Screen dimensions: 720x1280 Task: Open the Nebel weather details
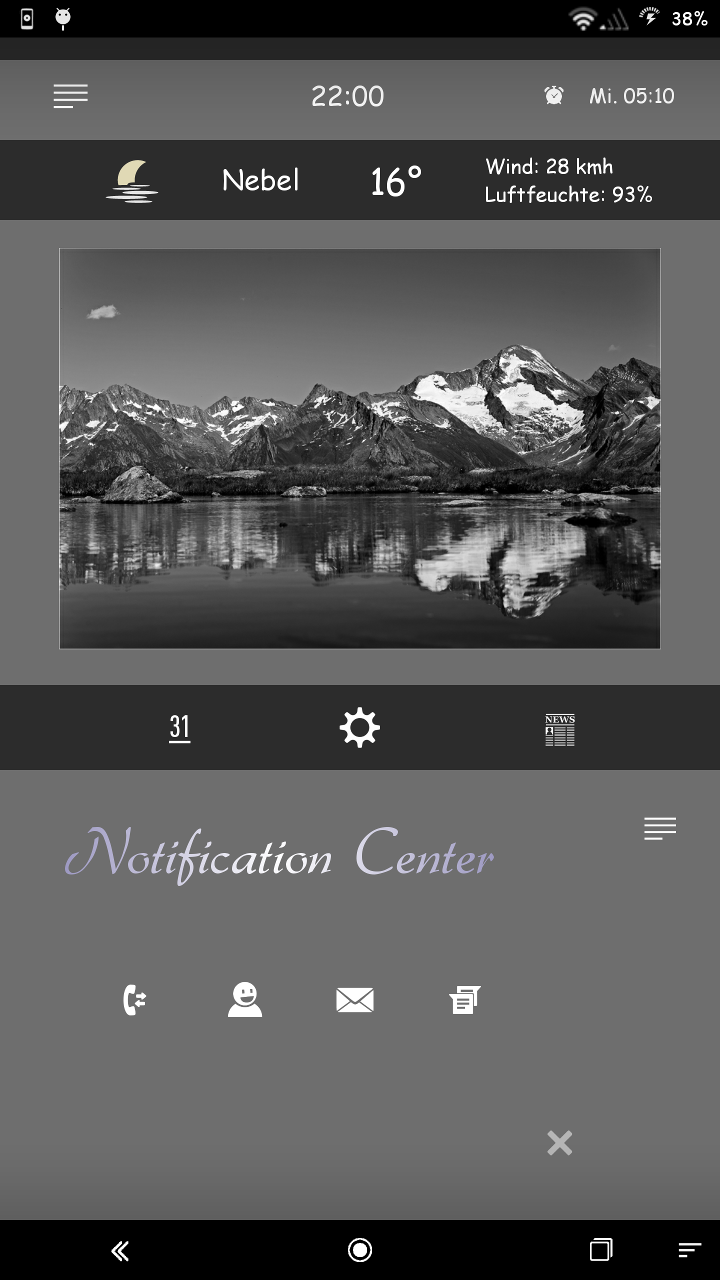(260, 180)
